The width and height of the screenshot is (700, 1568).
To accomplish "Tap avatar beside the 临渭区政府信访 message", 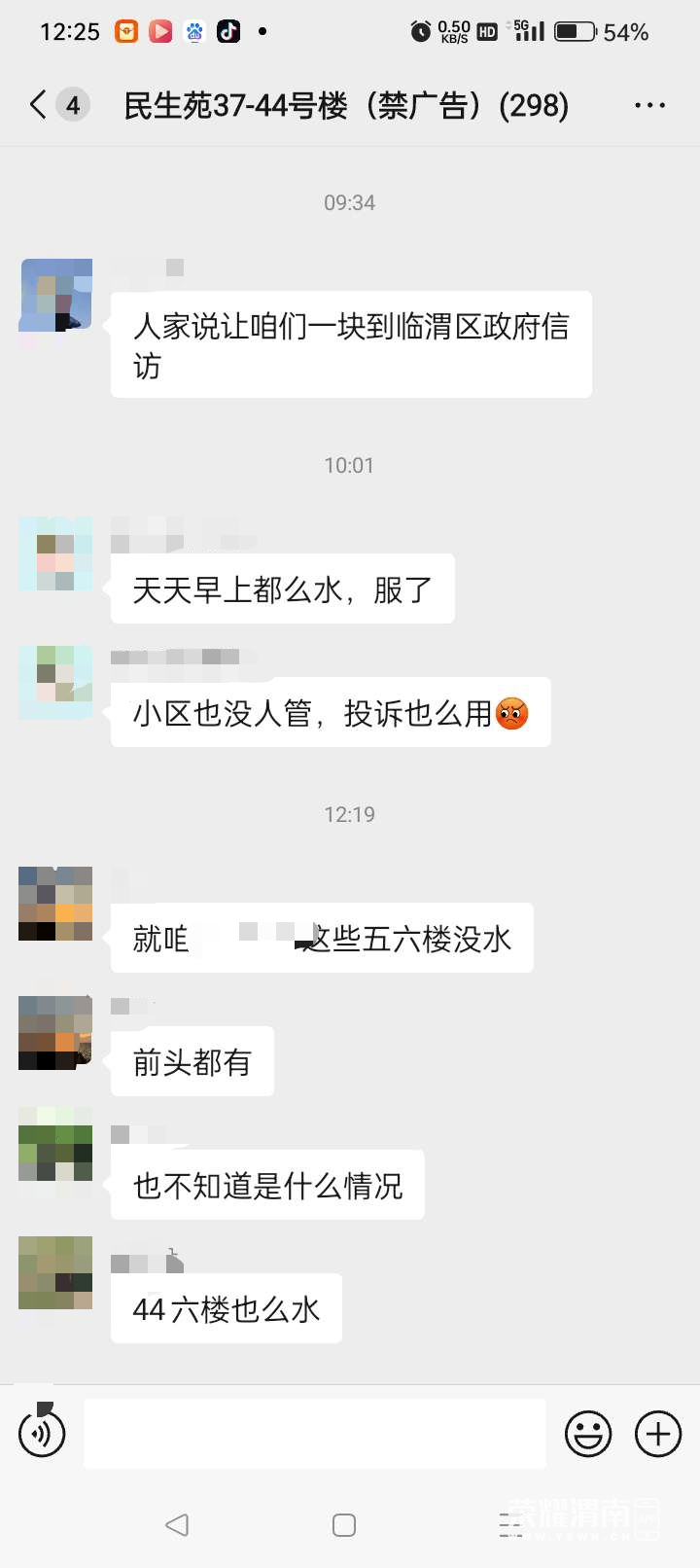I will [56, 295].
